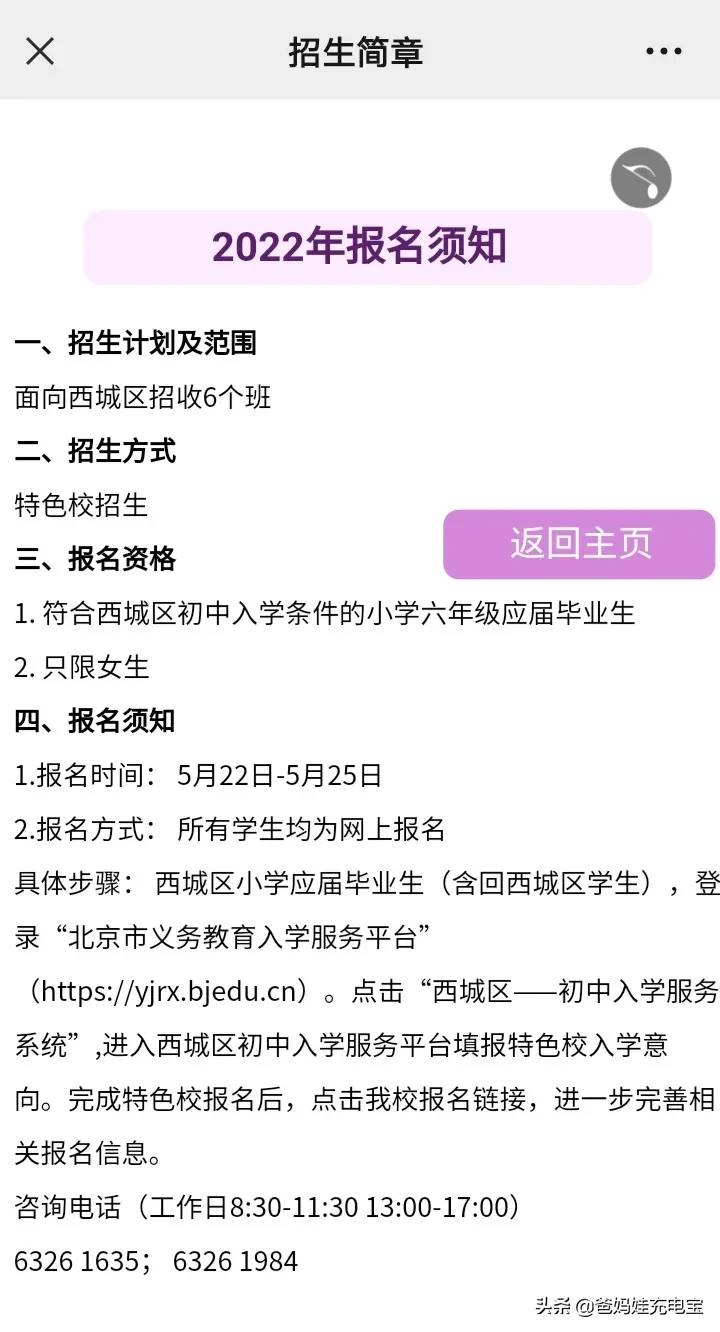Close the 招生简章 page
720x1332 pixels.
click(x=40, y=51)
